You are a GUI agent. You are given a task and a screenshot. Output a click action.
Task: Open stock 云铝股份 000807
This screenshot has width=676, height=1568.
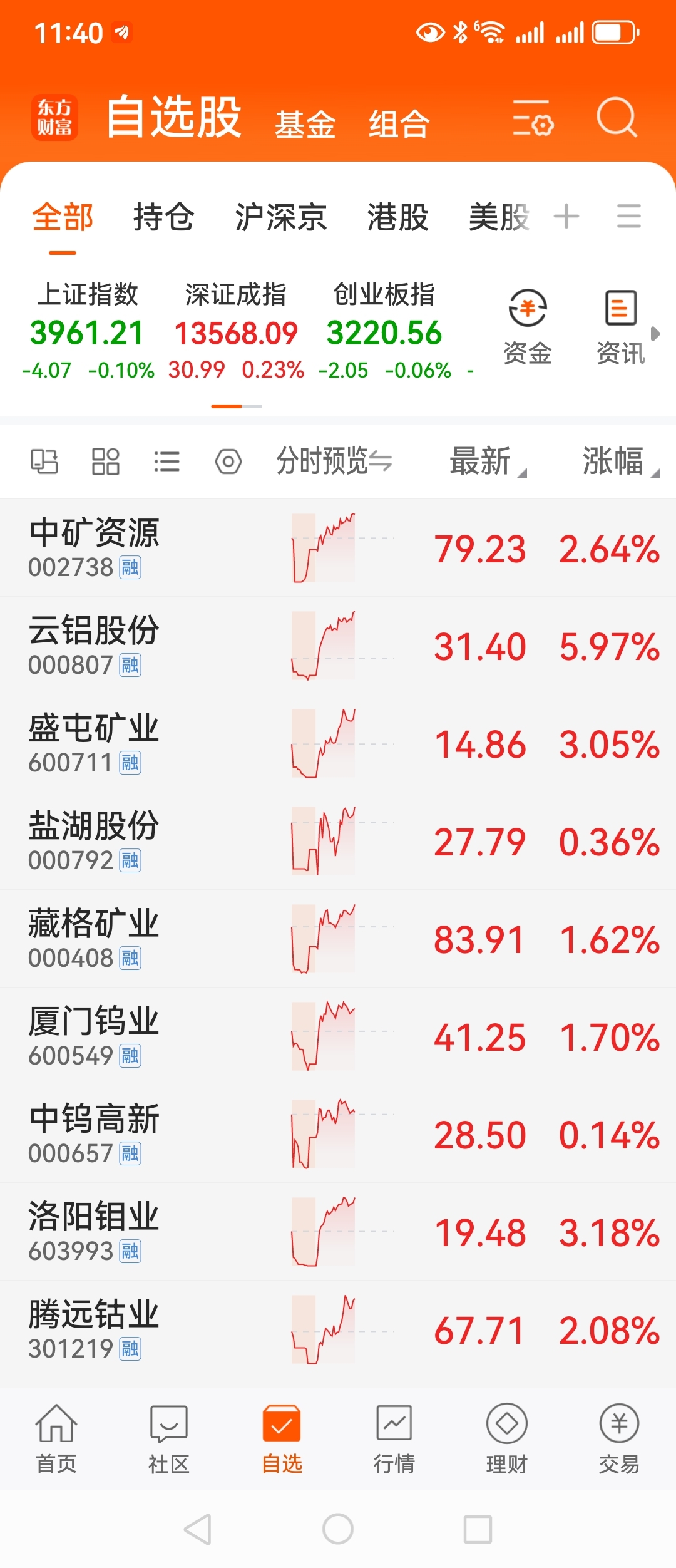coord(338,646)
